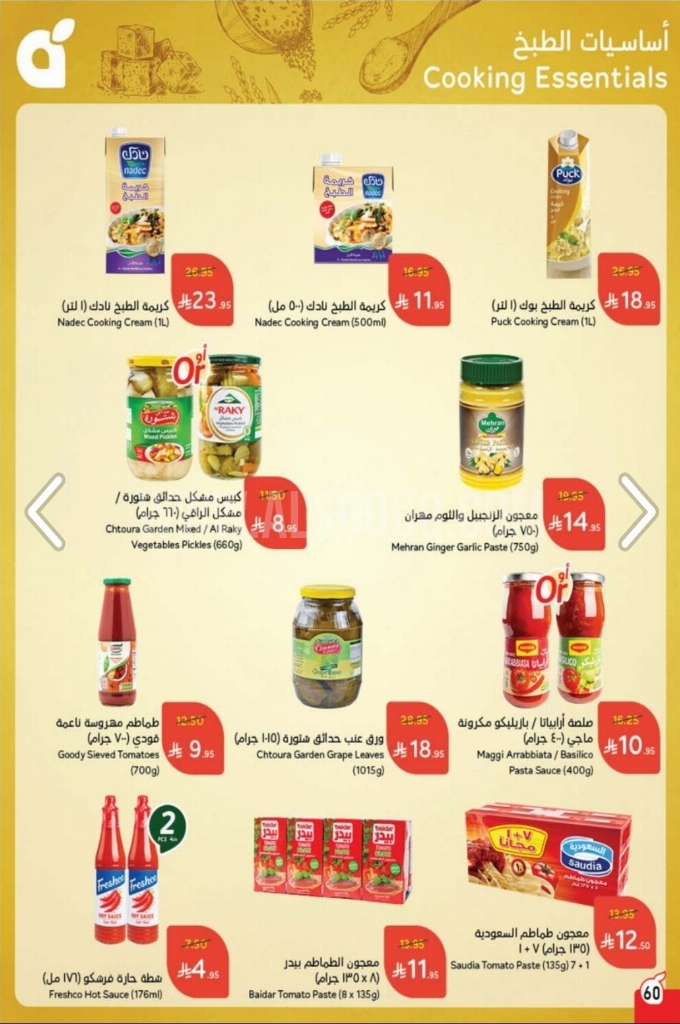
Task: Go to the next flyer page
Action: click(x=637, y=511)
